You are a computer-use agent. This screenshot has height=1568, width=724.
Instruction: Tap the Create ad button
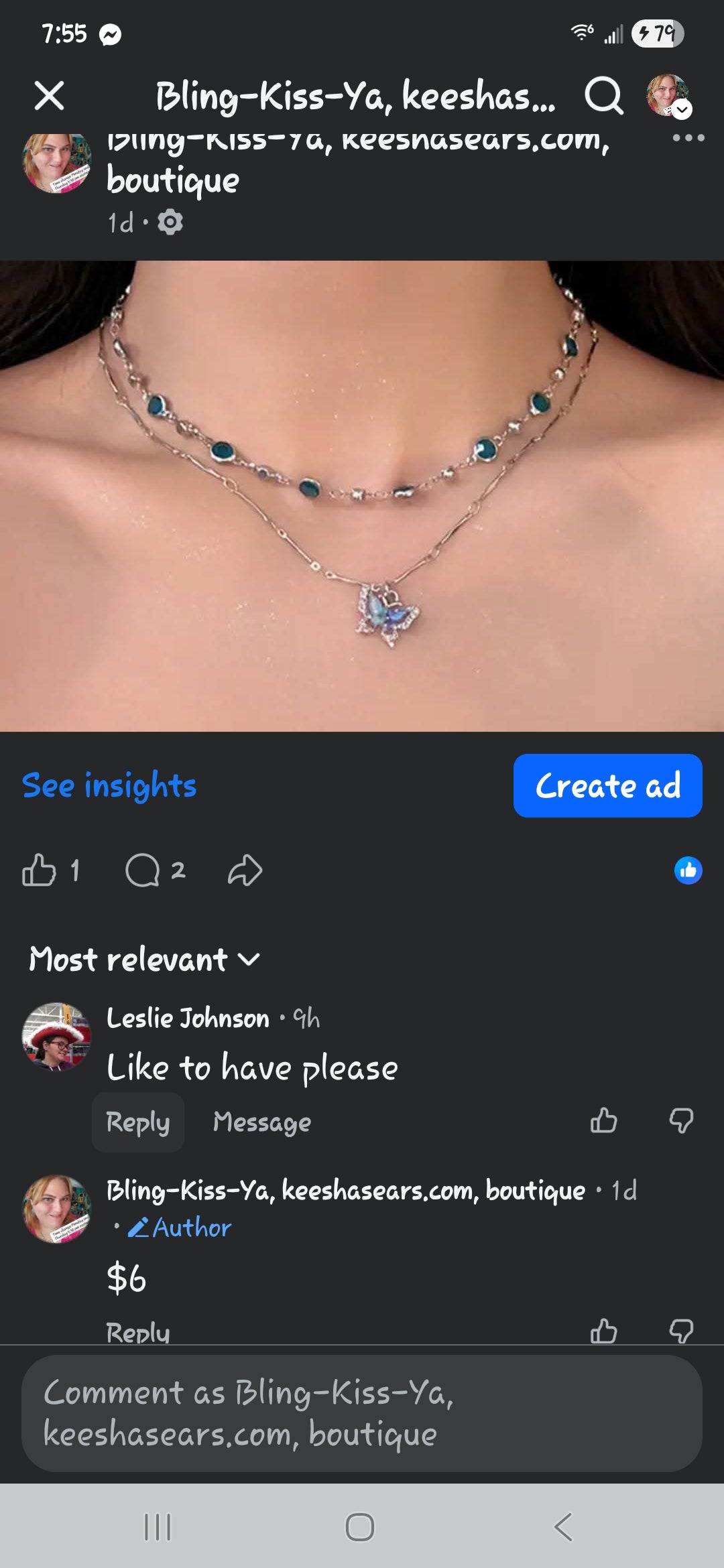pos(607,785)
